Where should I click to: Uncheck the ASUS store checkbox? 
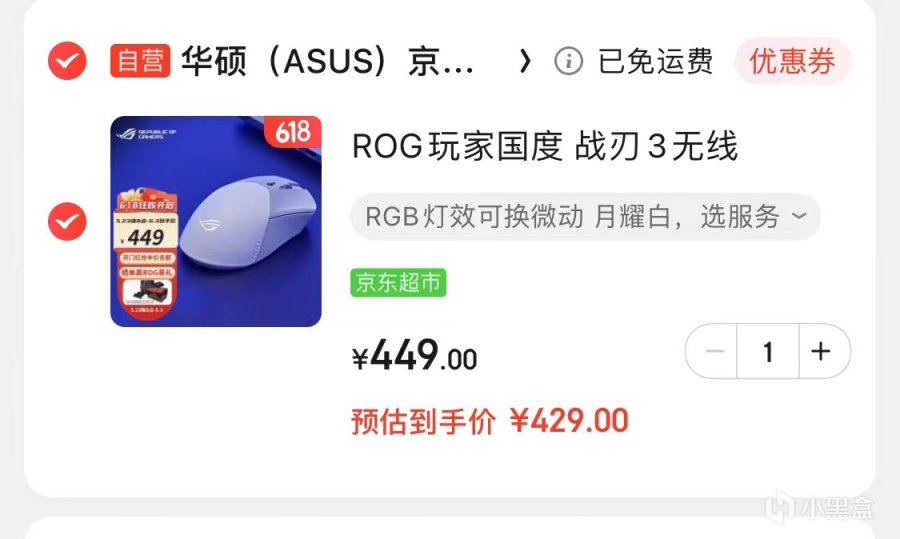(67, 61)
